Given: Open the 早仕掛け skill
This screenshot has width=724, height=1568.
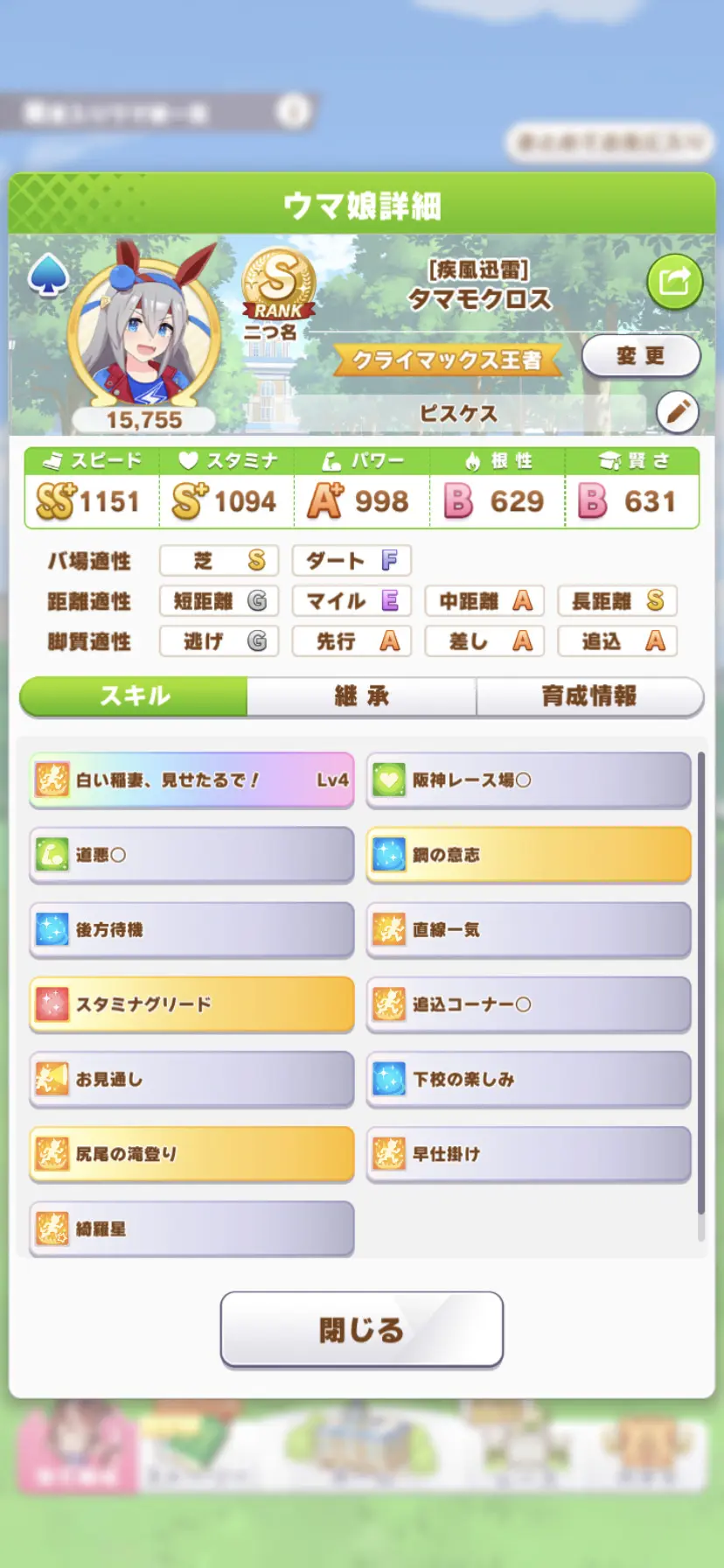Looking at the screenshot, I should point(528,1154).
